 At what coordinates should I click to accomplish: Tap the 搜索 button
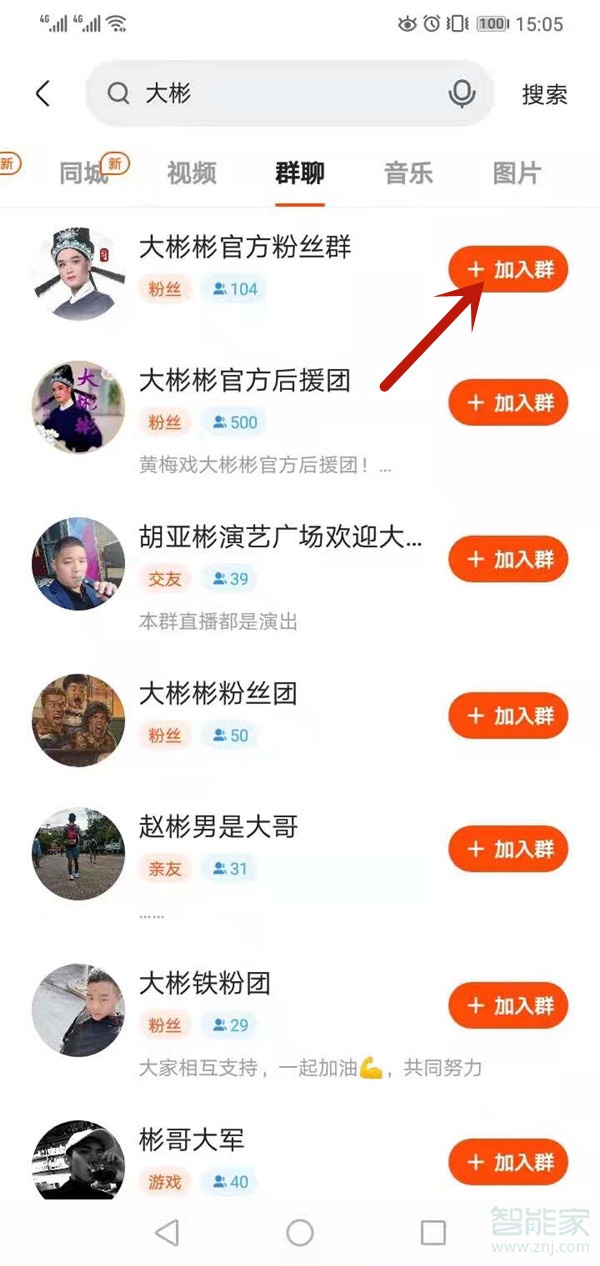pyautogui.click(x=544, y=94)
